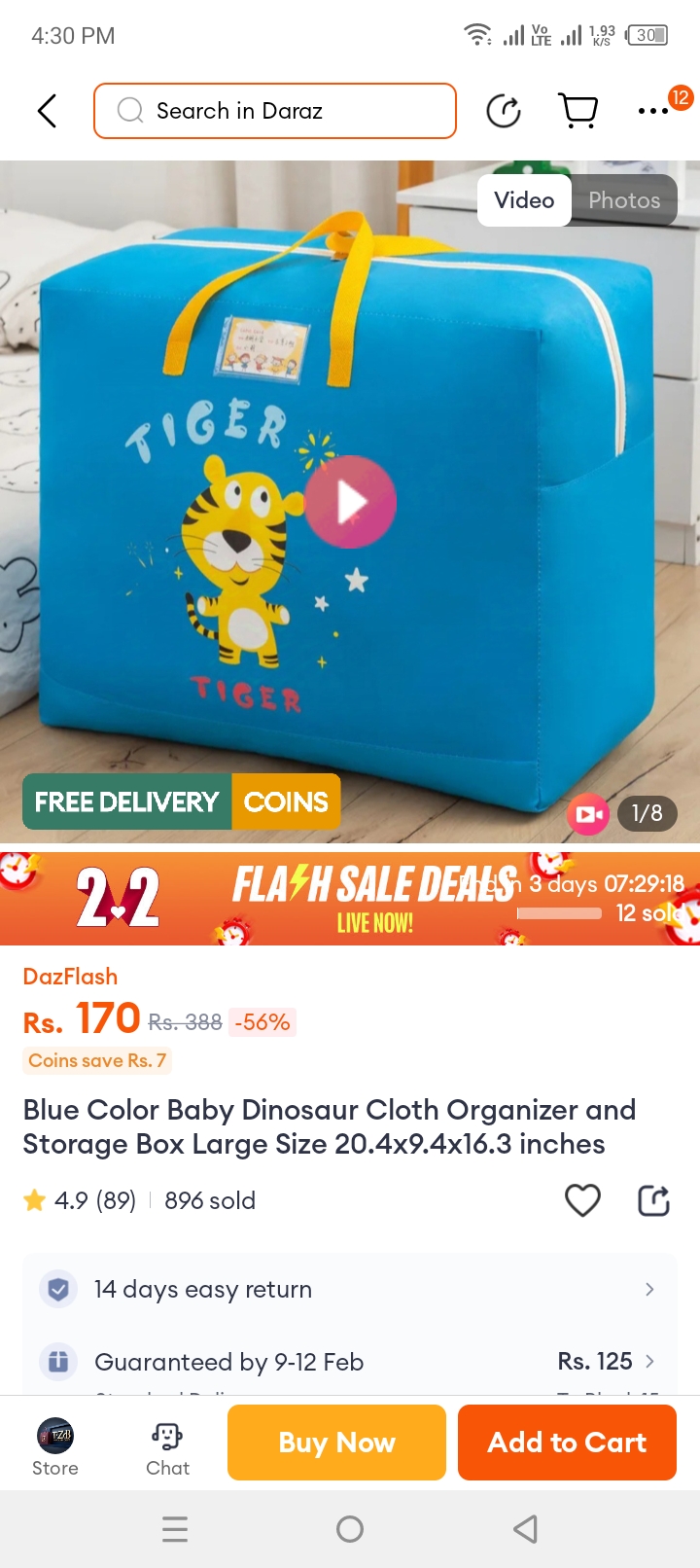Open the Flash Sale Deals banner
The width and height of the screenshot is (700, 1568).
click(350, 898)
